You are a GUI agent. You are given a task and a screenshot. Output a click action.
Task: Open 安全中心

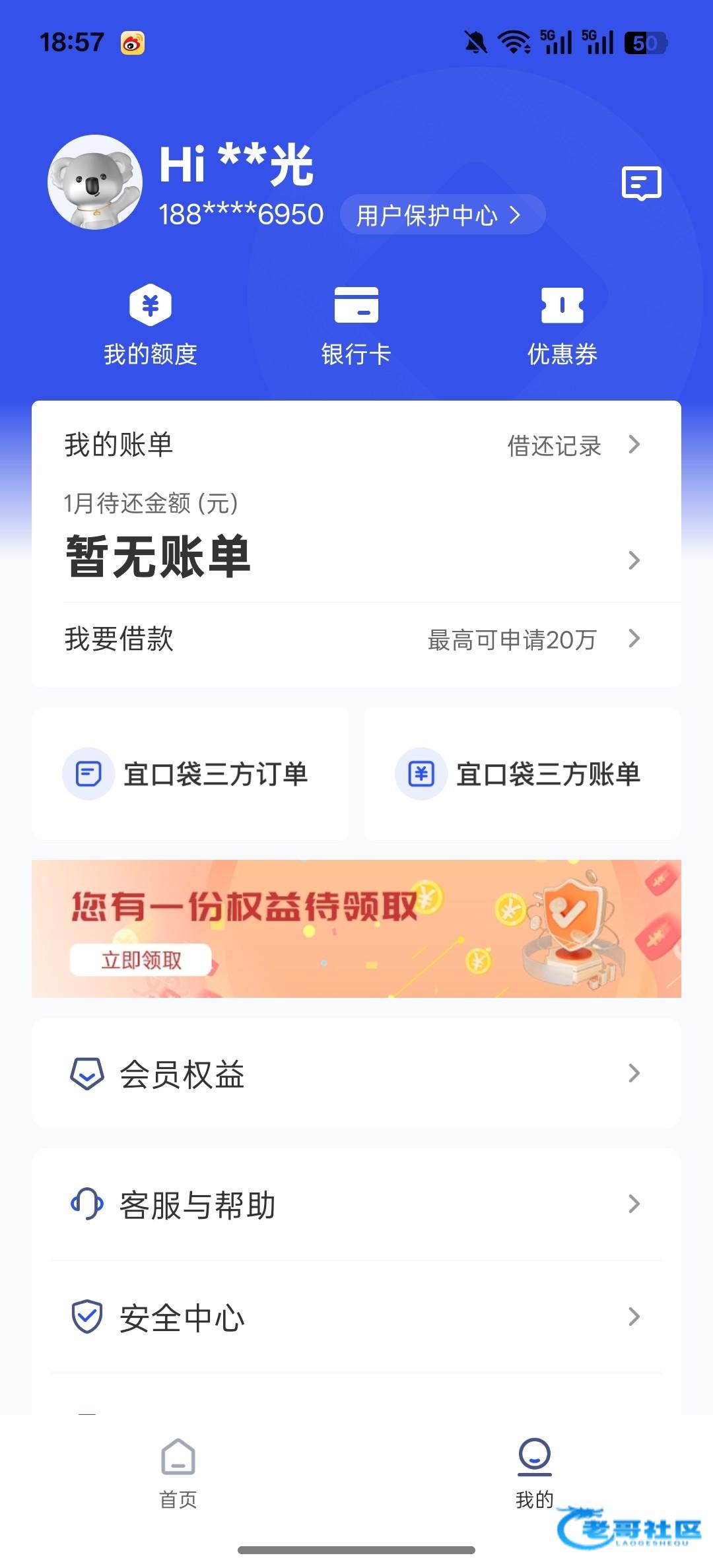pyautogui.click(x=355, y=1317)
